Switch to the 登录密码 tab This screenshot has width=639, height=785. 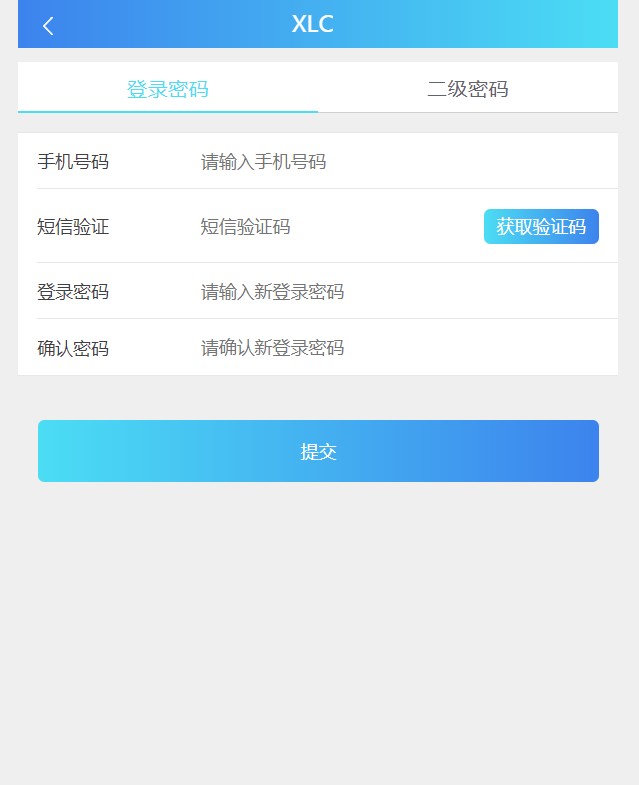[x=168, y=89]
